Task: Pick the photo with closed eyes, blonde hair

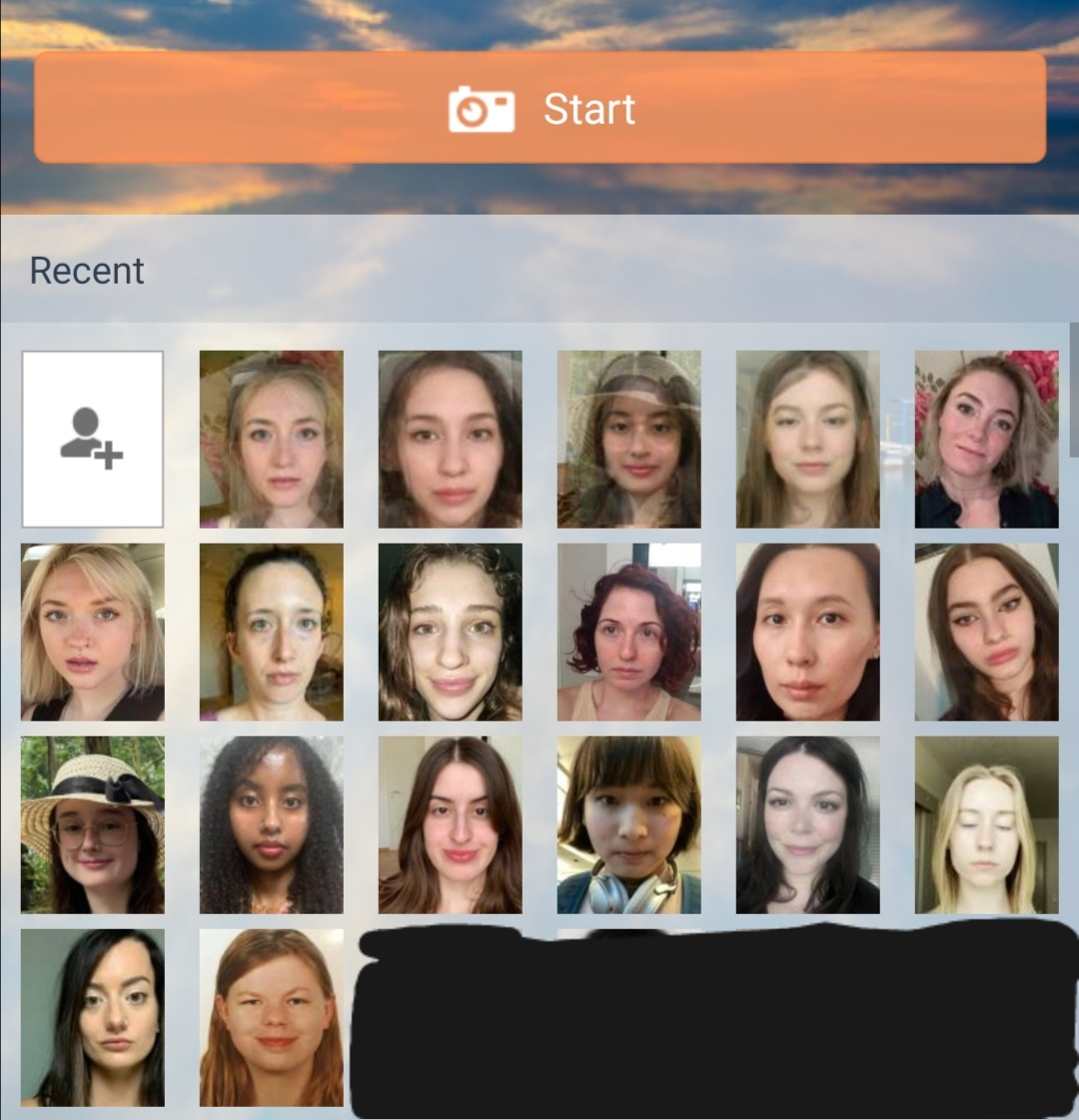Action: (986, 825)
